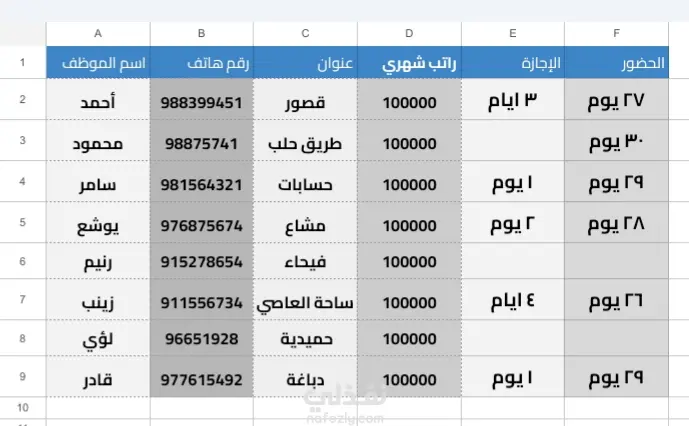The image size is (689, 426).
Task: Select row 1 by its number
Action: (x=23, y=62)
